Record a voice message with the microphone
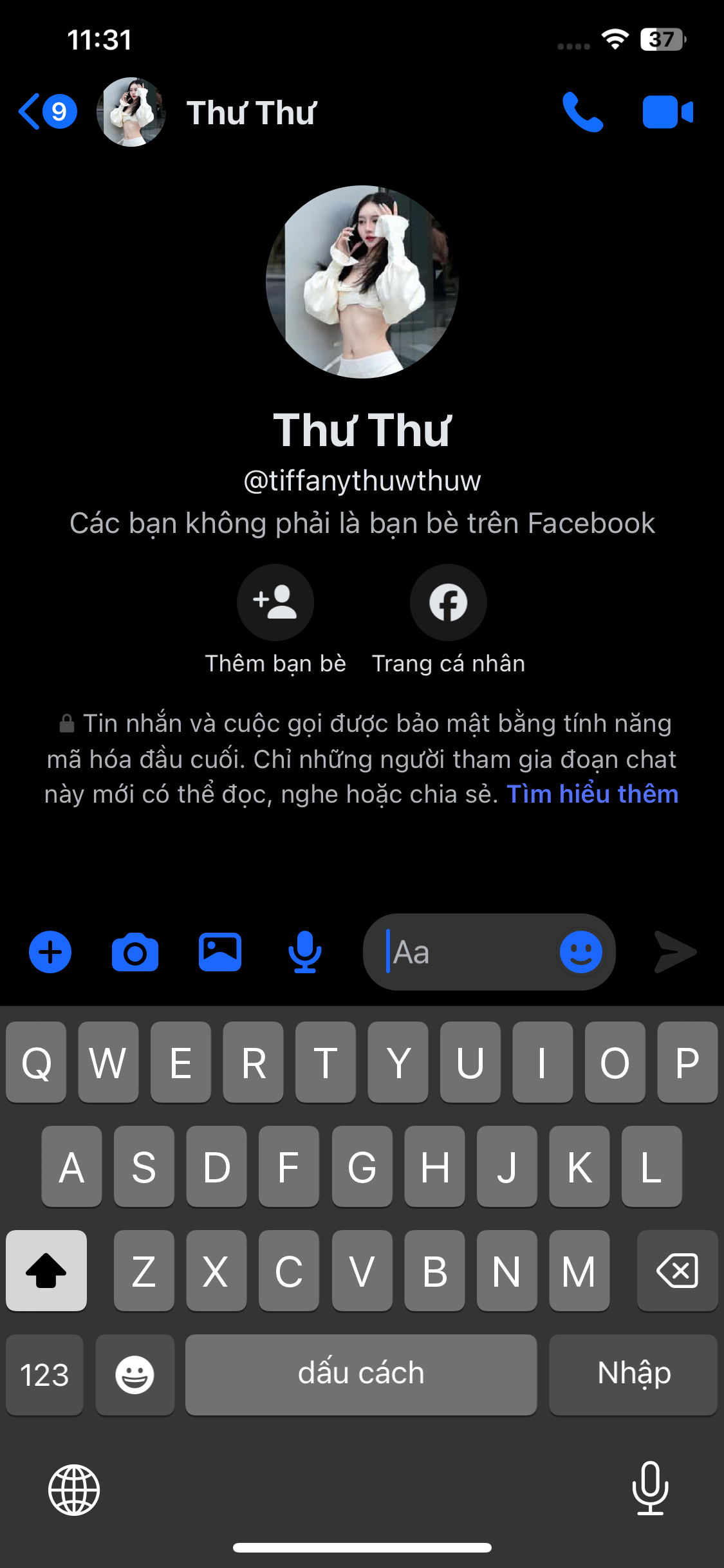Screen dimensions: 724x1568 click(305, 952)
